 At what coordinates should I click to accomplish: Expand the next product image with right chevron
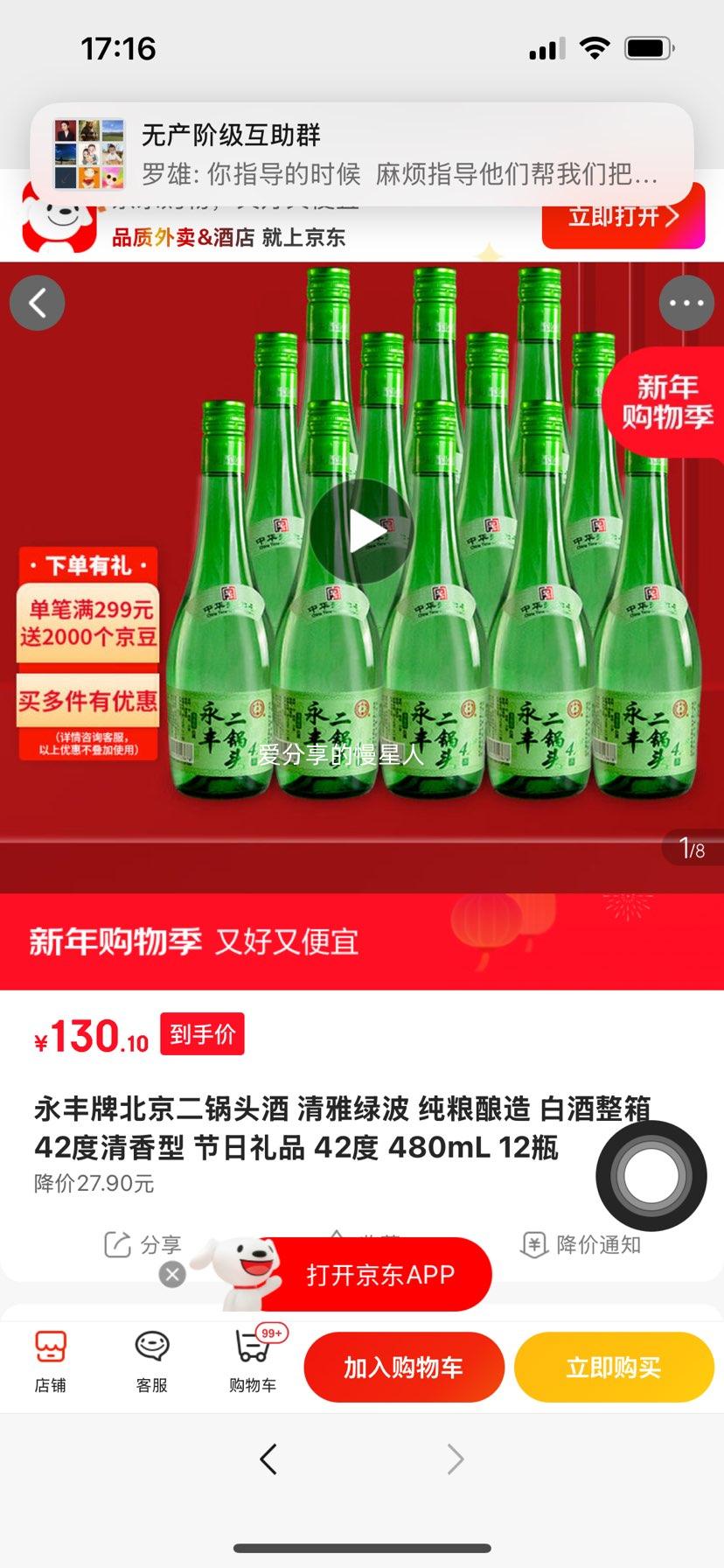coord(454,1459)
